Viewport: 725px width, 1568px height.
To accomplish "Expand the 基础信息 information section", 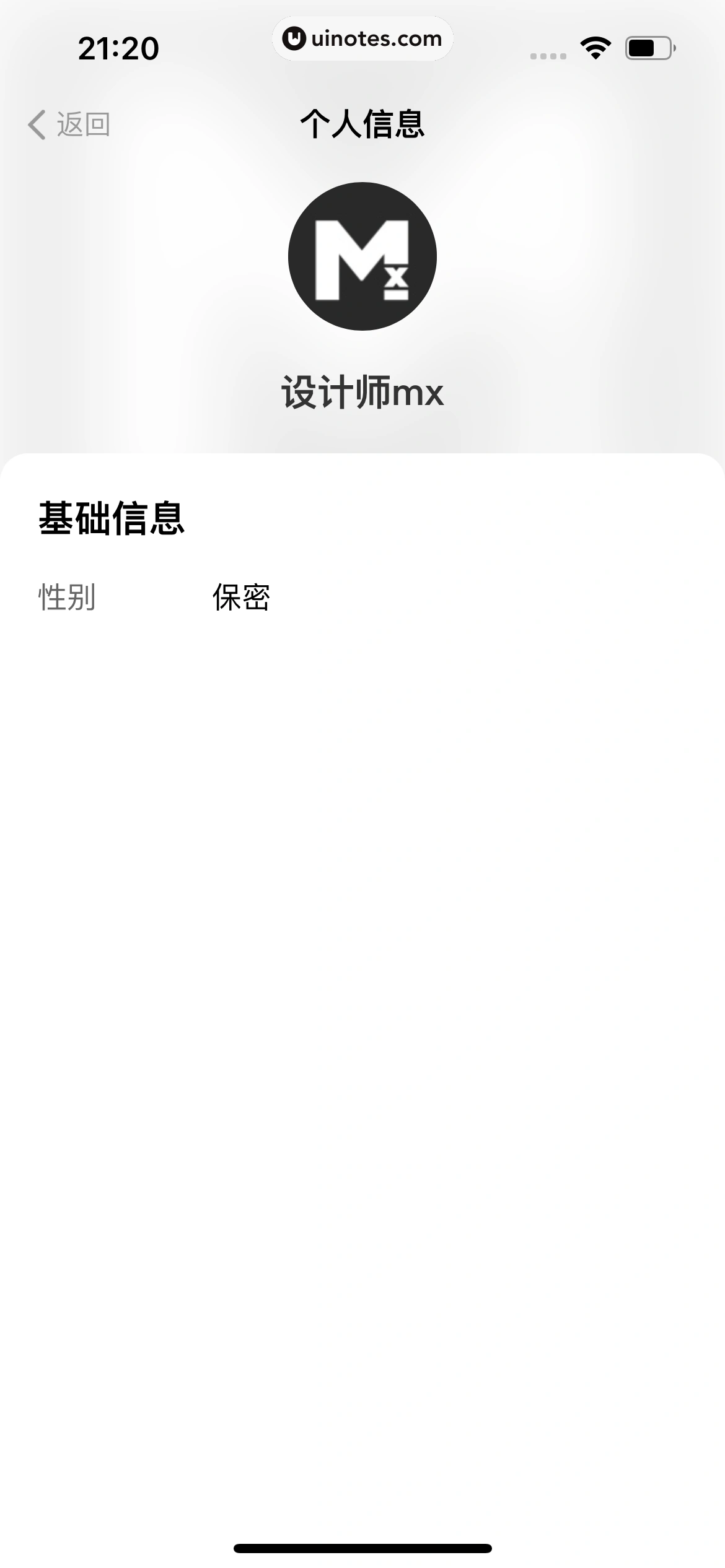I will tap(113, 521).
